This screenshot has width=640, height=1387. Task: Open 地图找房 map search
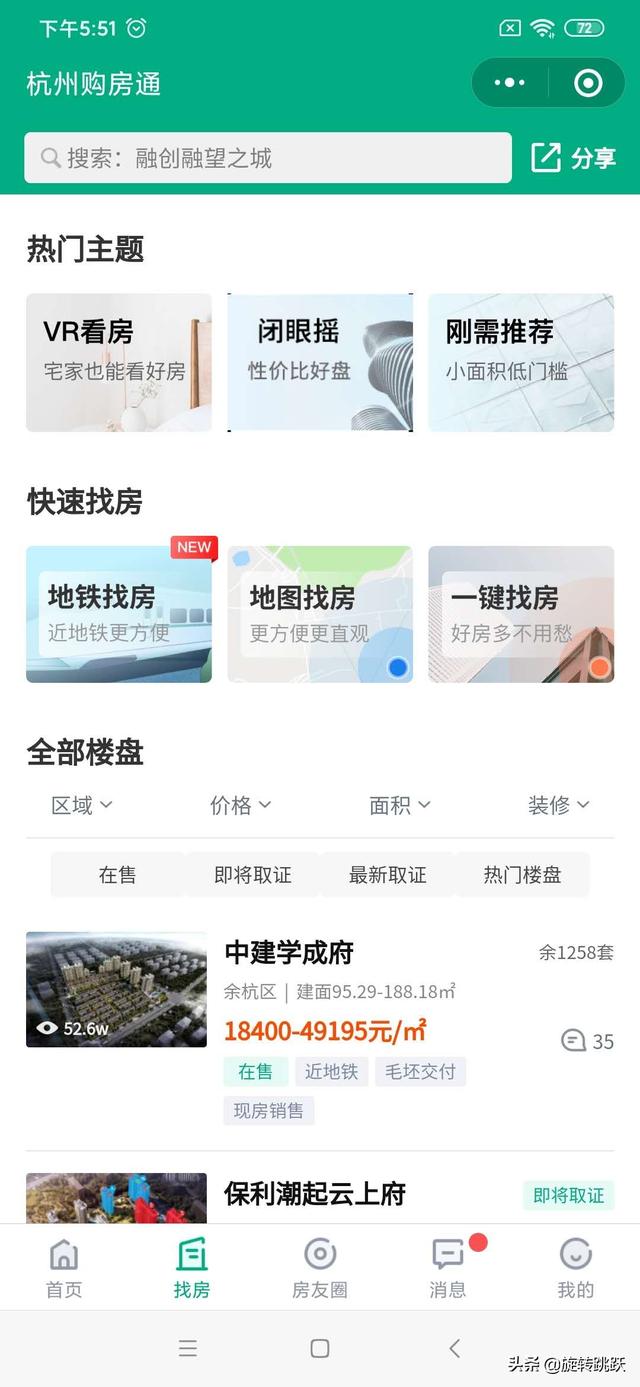pos(320,614)
